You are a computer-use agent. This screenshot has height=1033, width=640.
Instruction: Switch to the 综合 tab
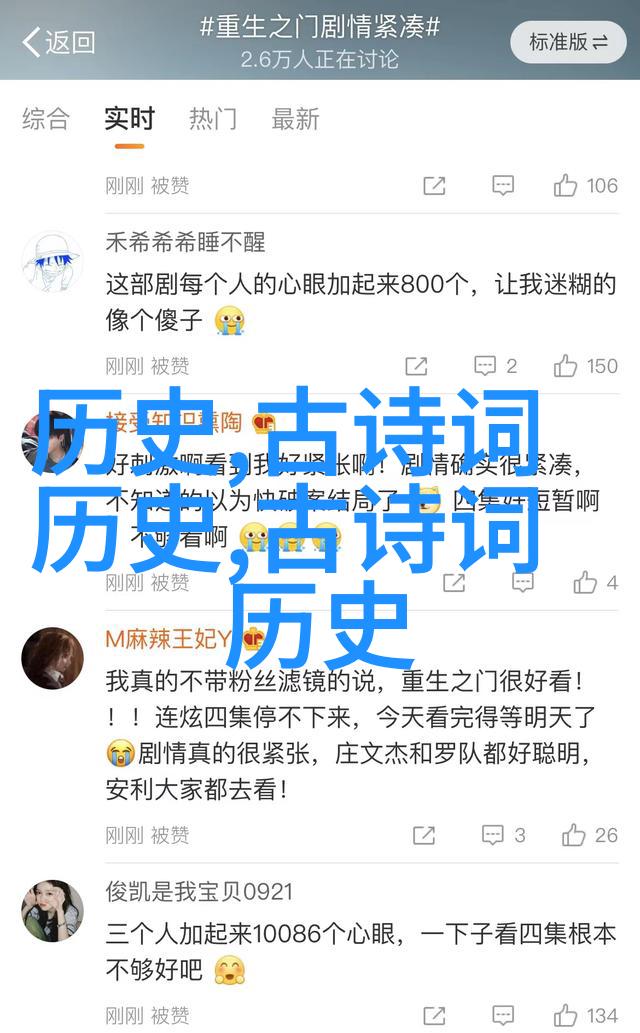46,119
